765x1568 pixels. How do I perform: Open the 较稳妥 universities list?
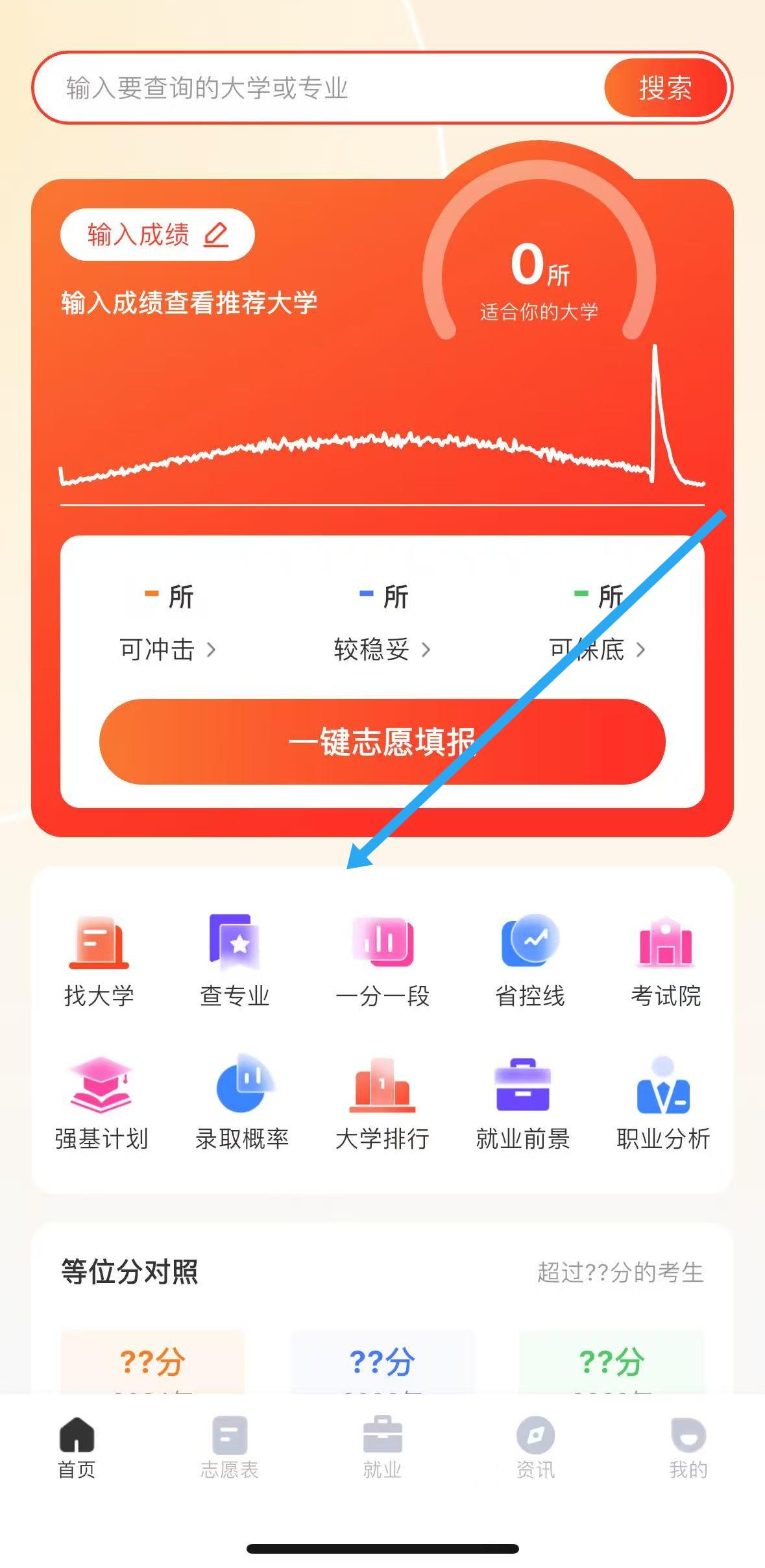(x=382, y=649)
